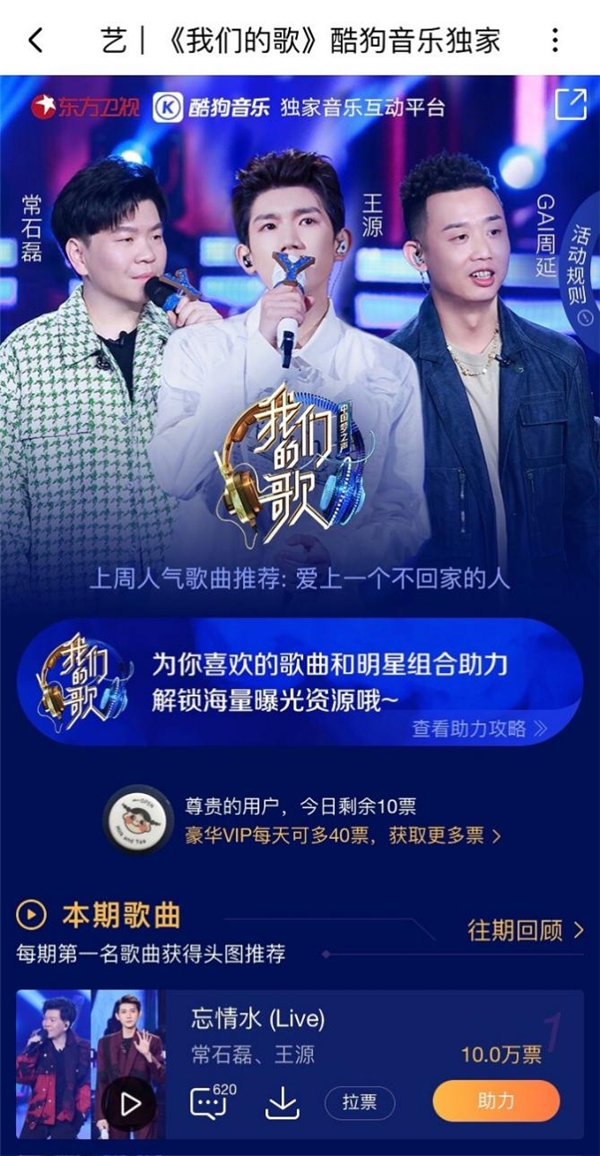600x1156 pixels.
Task: Open the three-dot overflow menu
Action: point(555,41)
